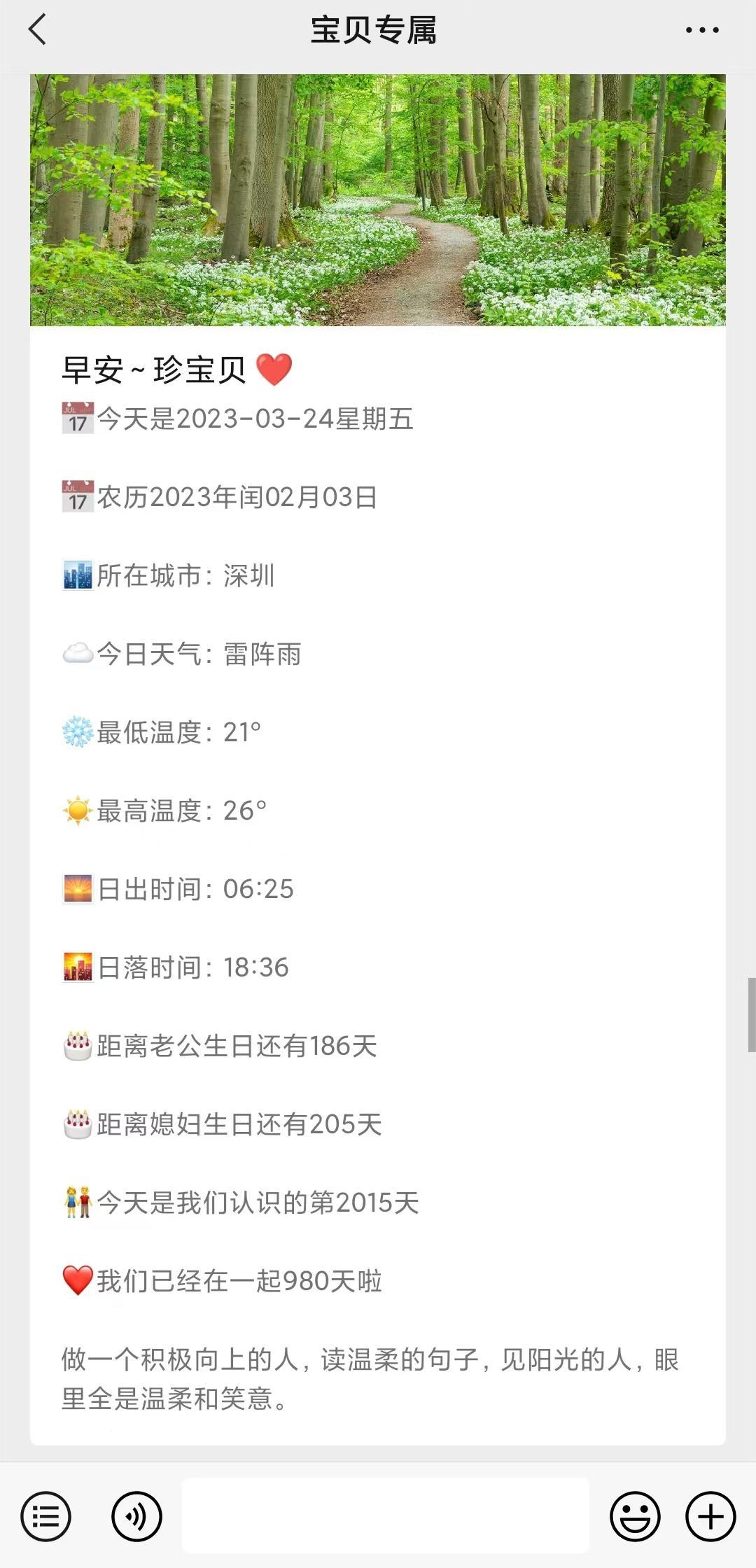The height and width of the screenshot is (1568, 756).
Task: Switch to voice message input
Action: pyautogui.click(x=136, y=1517)
